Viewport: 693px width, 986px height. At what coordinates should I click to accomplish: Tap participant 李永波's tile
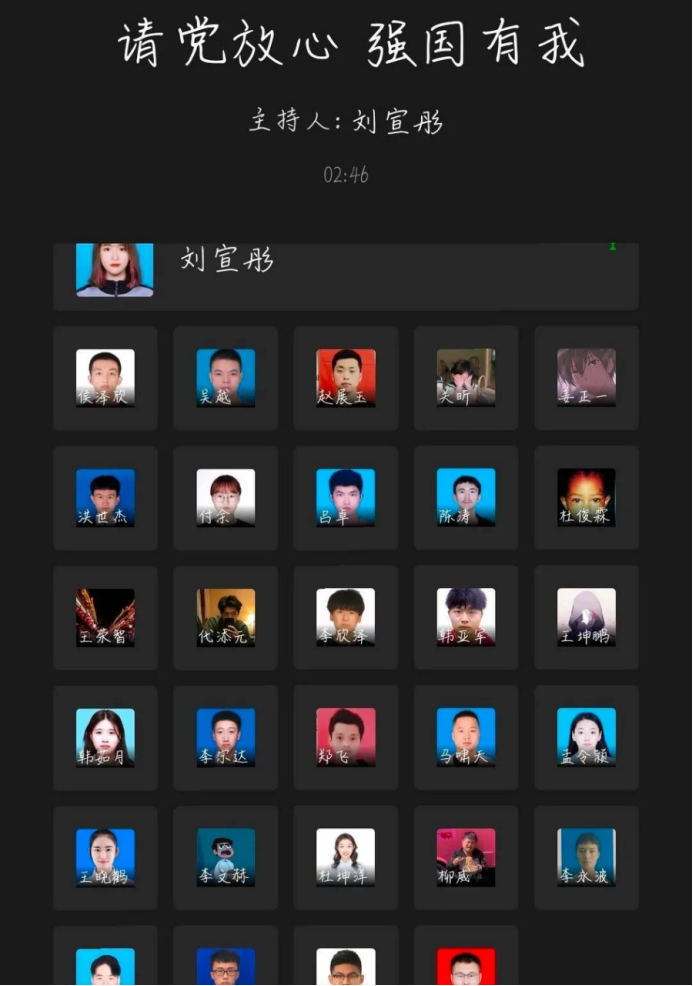point(586,858)
